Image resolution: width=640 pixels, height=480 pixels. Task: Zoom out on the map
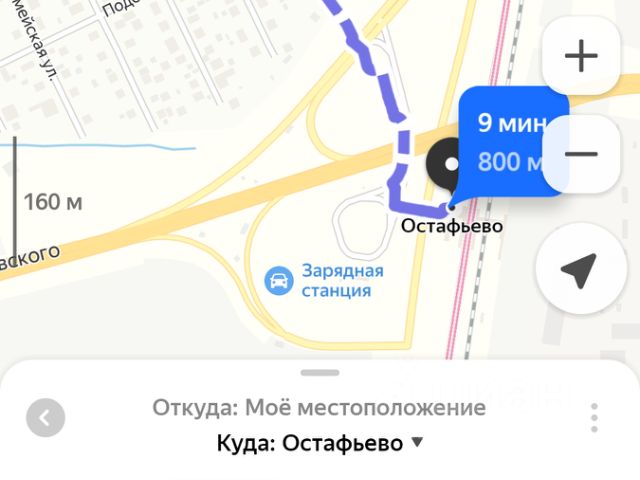click(581, 154)
